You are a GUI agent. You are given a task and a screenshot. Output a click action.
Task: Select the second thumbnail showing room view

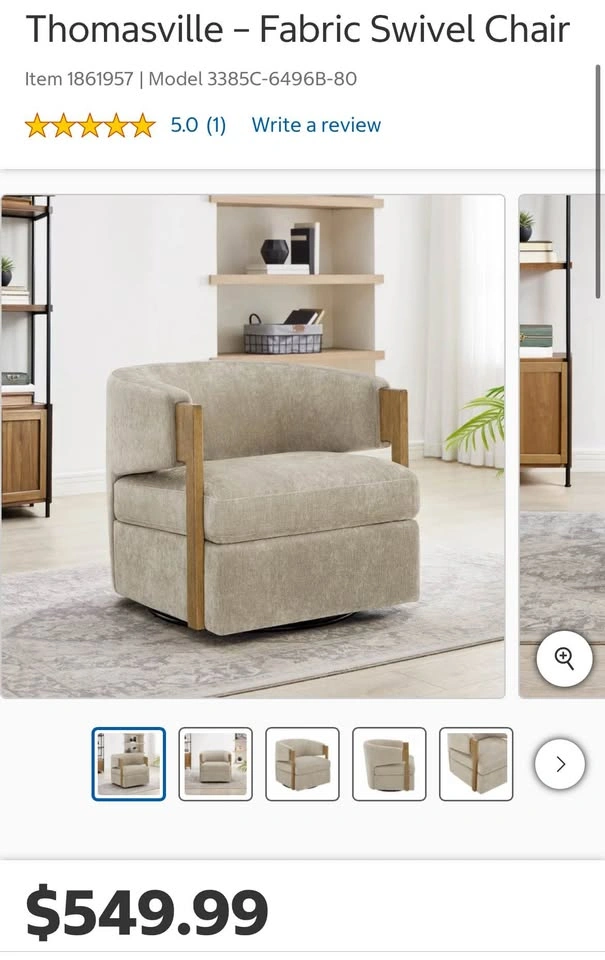pos(216,764)
